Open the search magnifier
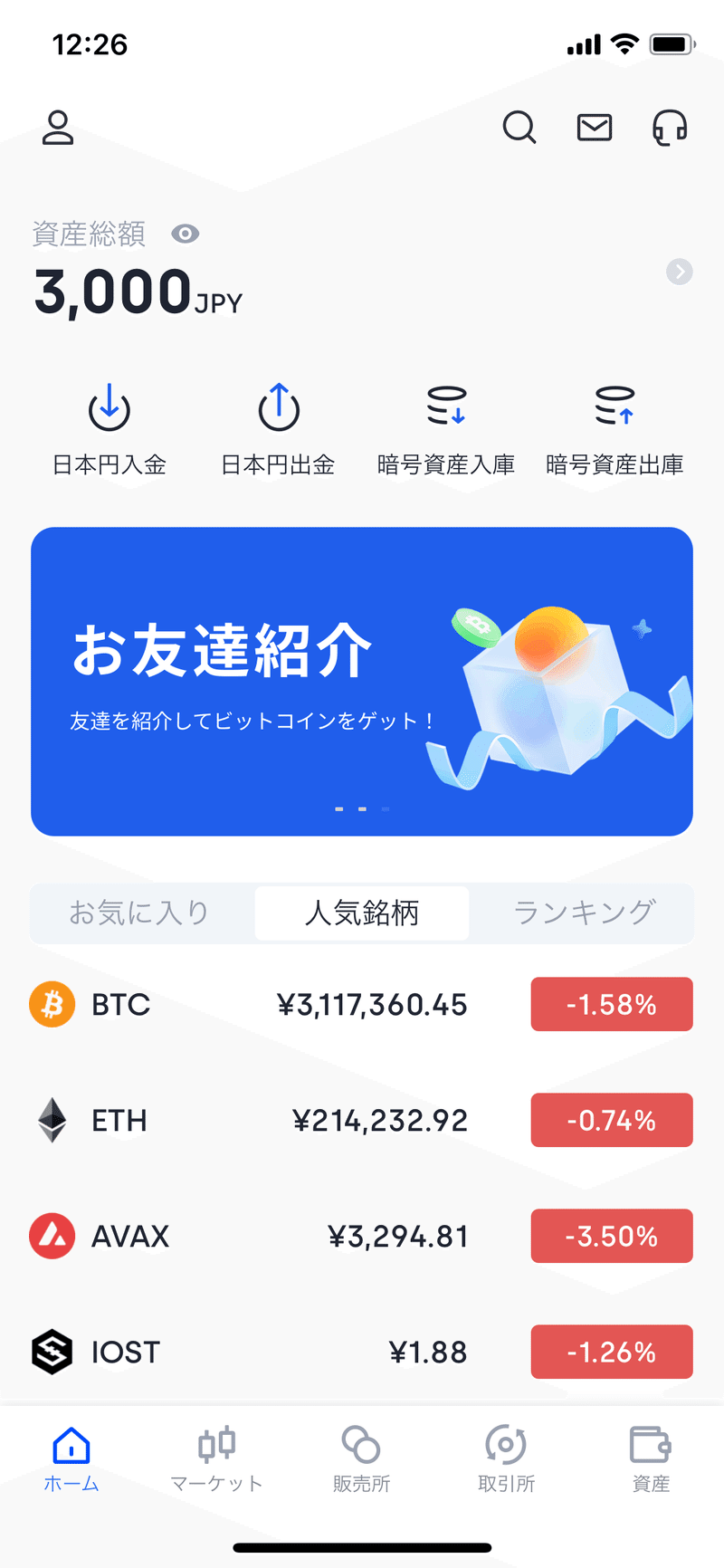The image size is (724, 1568). coord(519,128)
